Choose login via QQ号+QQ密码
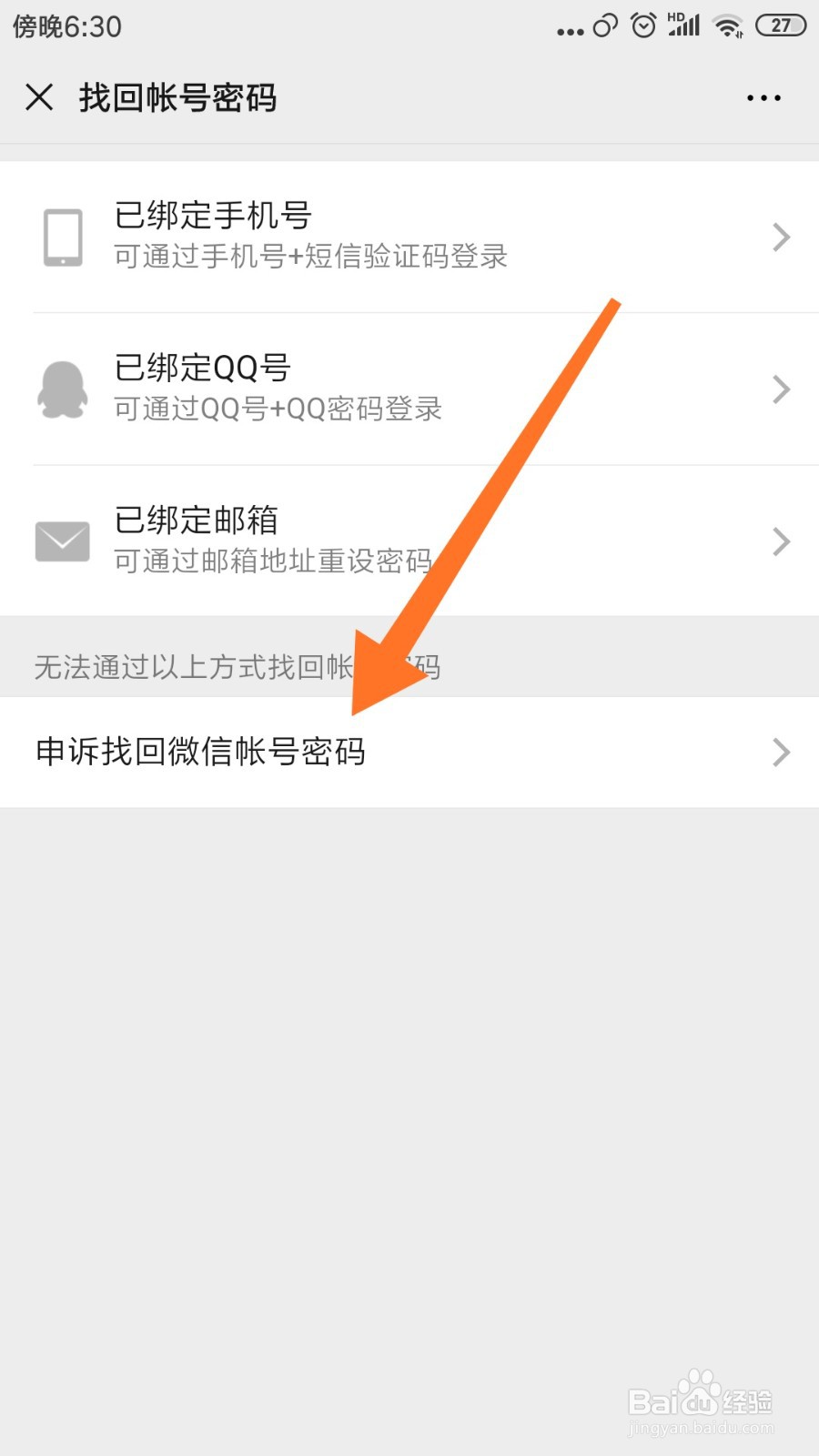This screenshot has width=819, height=1456. click(x=278, y=408)
